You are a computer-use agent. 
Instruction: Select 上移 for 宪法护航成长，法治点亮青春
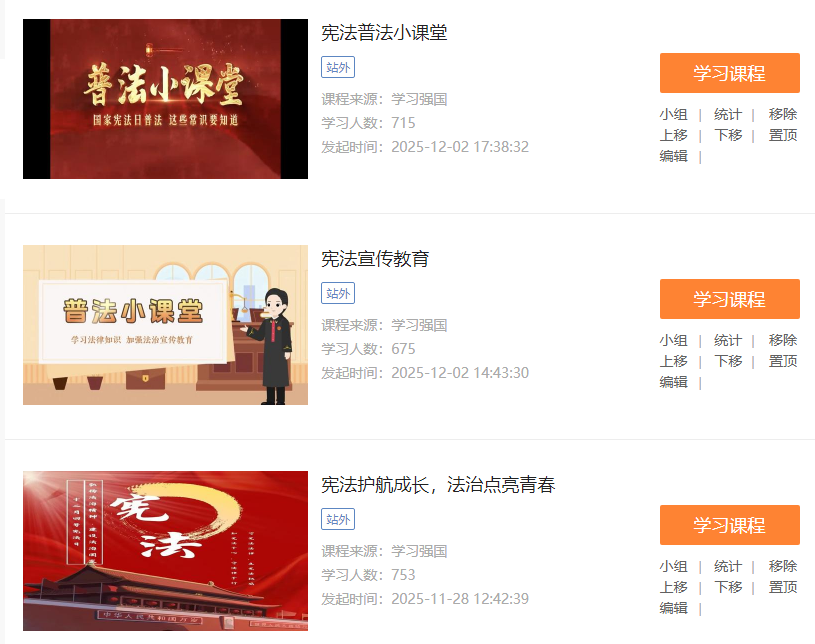(x=673, y=587)
